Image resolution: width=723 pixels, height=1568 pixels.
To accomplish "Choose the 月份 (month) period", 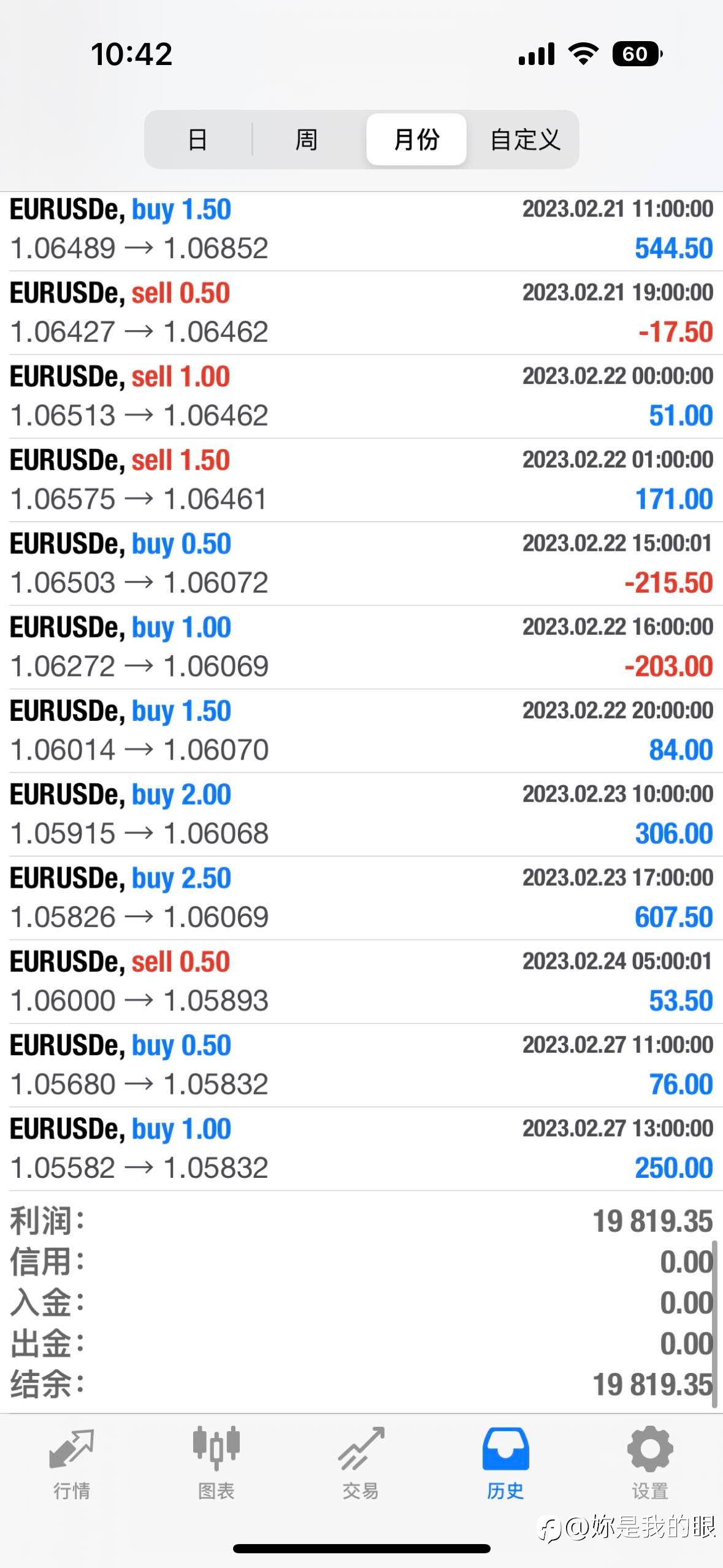I will [416, 139].
